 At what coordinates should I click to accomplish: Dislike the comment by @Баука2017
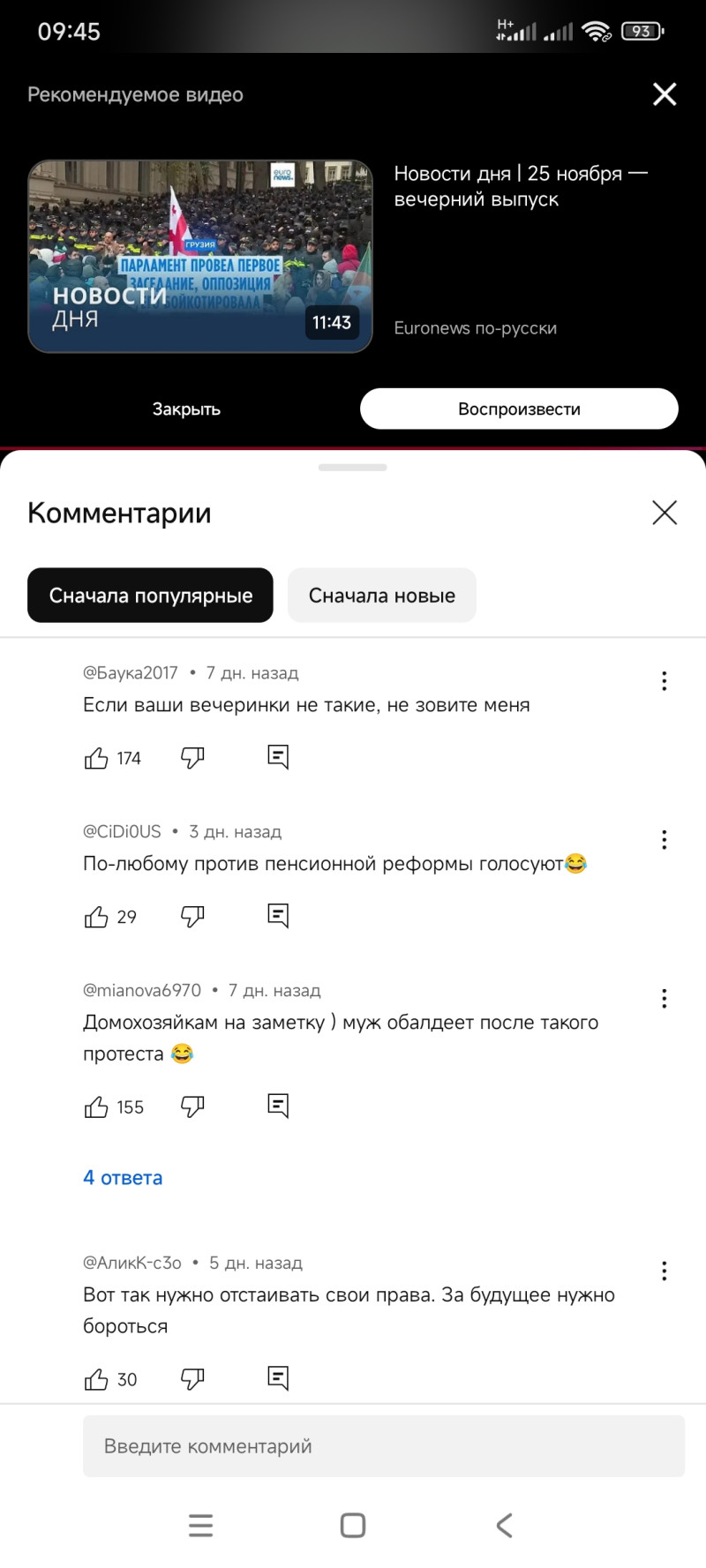pyautogui.click(x=192, y=758)
